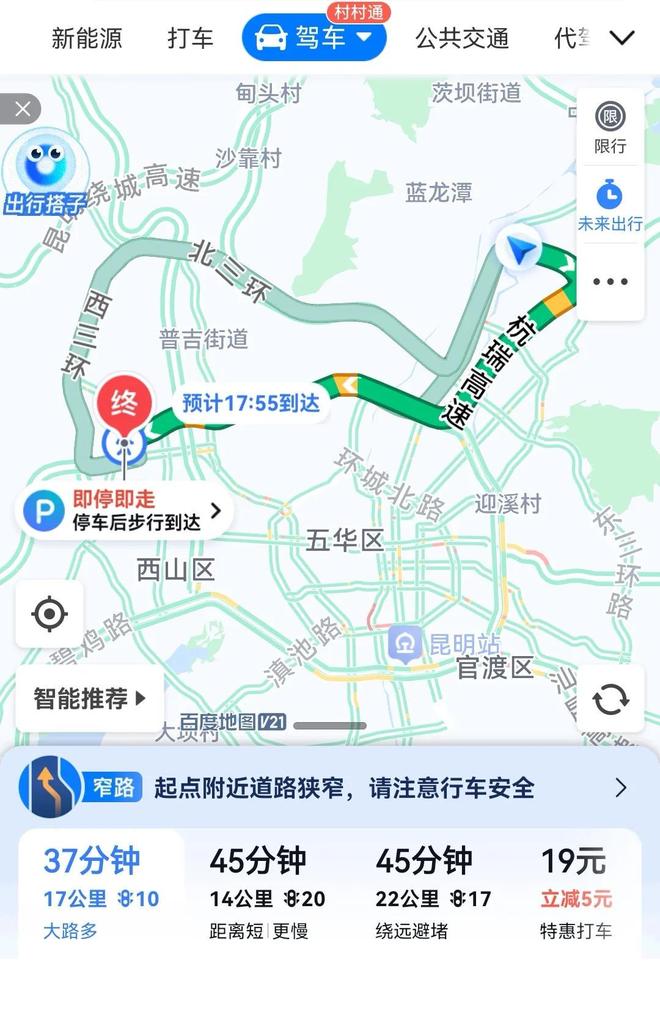
Task: Switch to the 打车 tab
Action: point(190,38)
